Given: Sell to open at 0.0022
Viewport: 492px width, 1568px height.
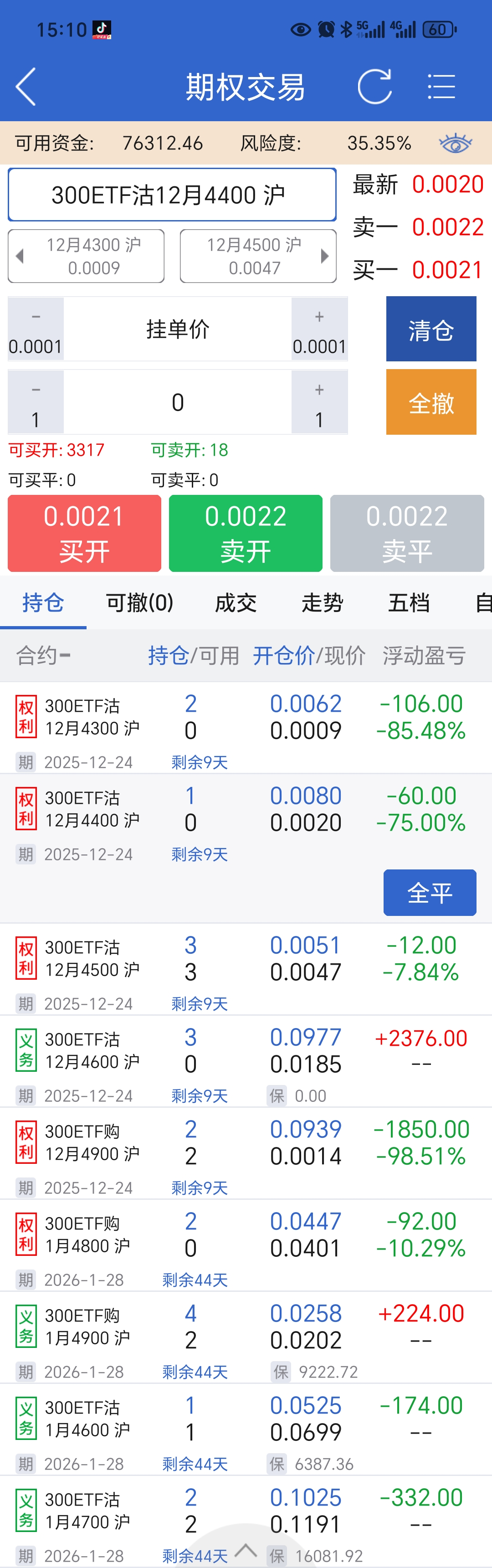Looking at the screenshot, I should click(x=246, y=533).
